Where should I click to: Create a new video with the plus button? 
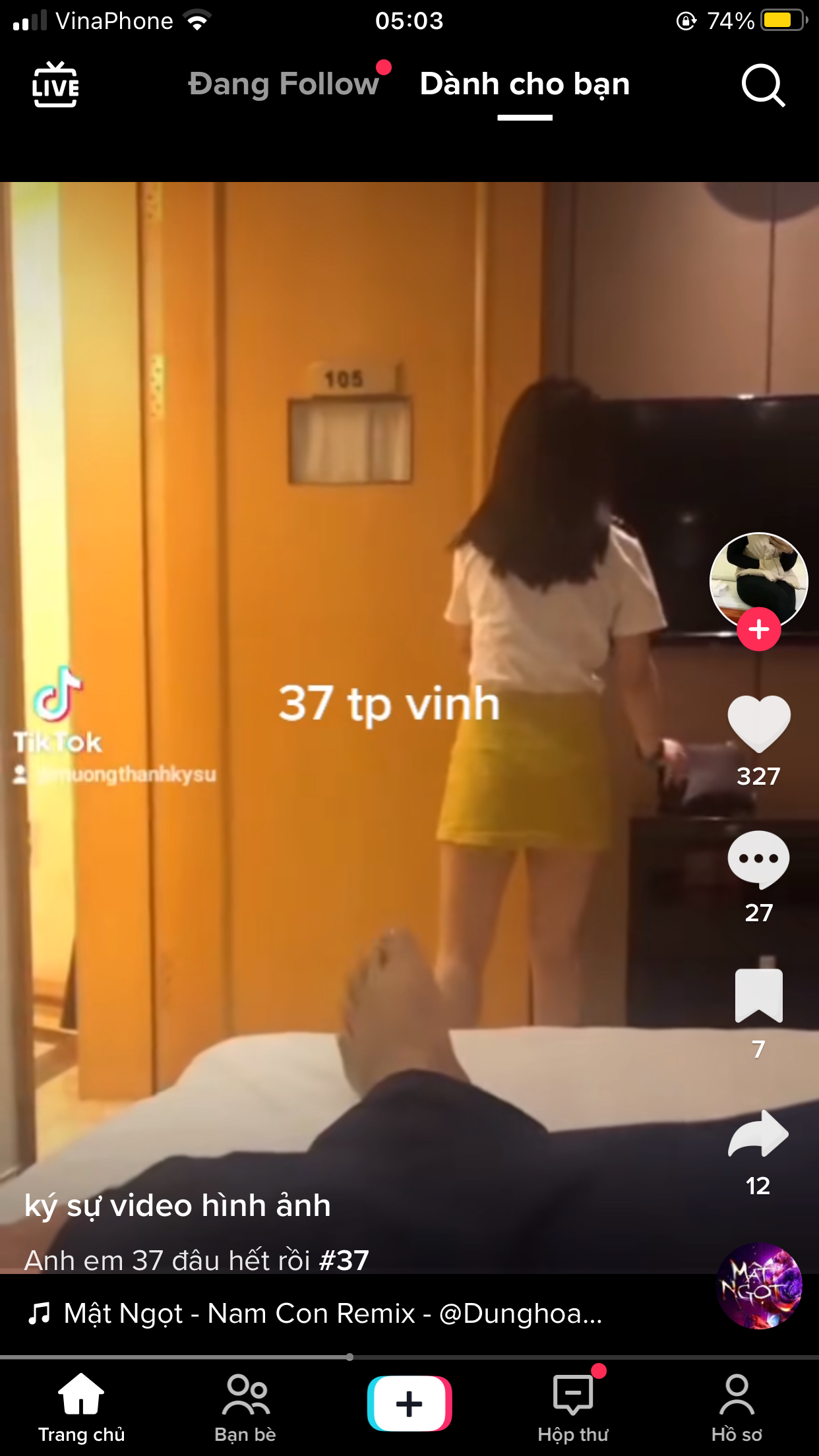[x=409, y=1403]
